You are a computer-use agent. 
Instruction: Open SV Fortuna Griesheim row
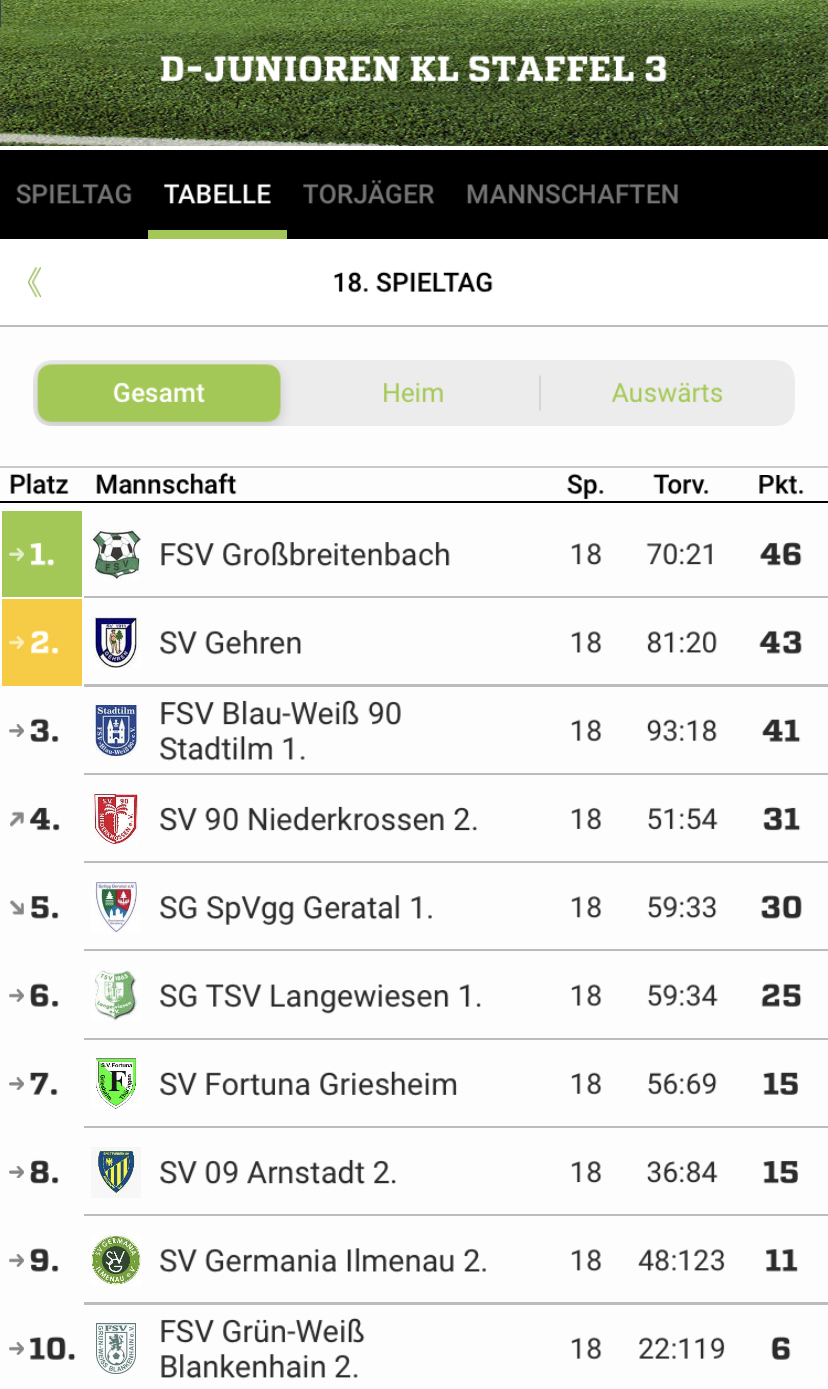click(414, 1084)
